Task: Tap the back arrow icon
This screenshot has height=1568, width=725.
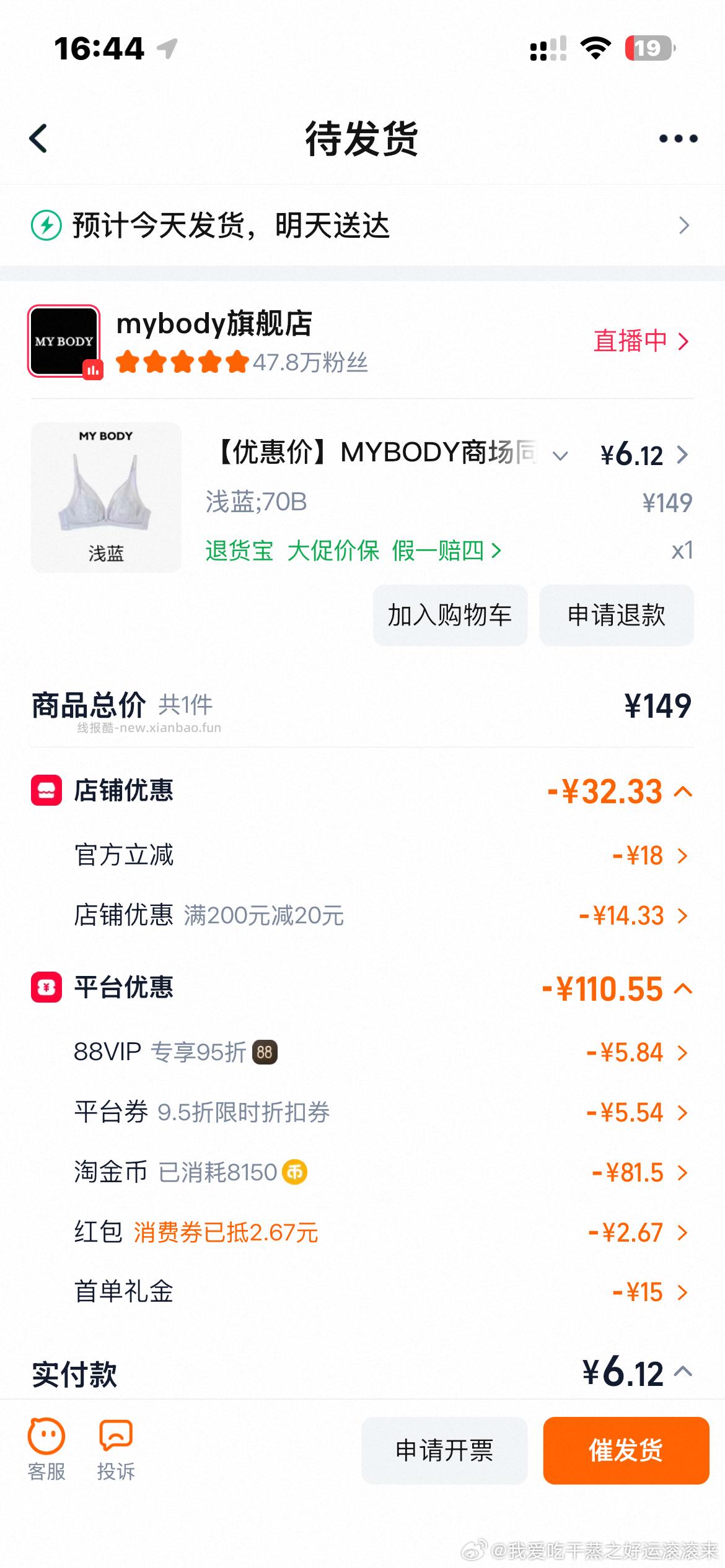Action: pos(39,137)
